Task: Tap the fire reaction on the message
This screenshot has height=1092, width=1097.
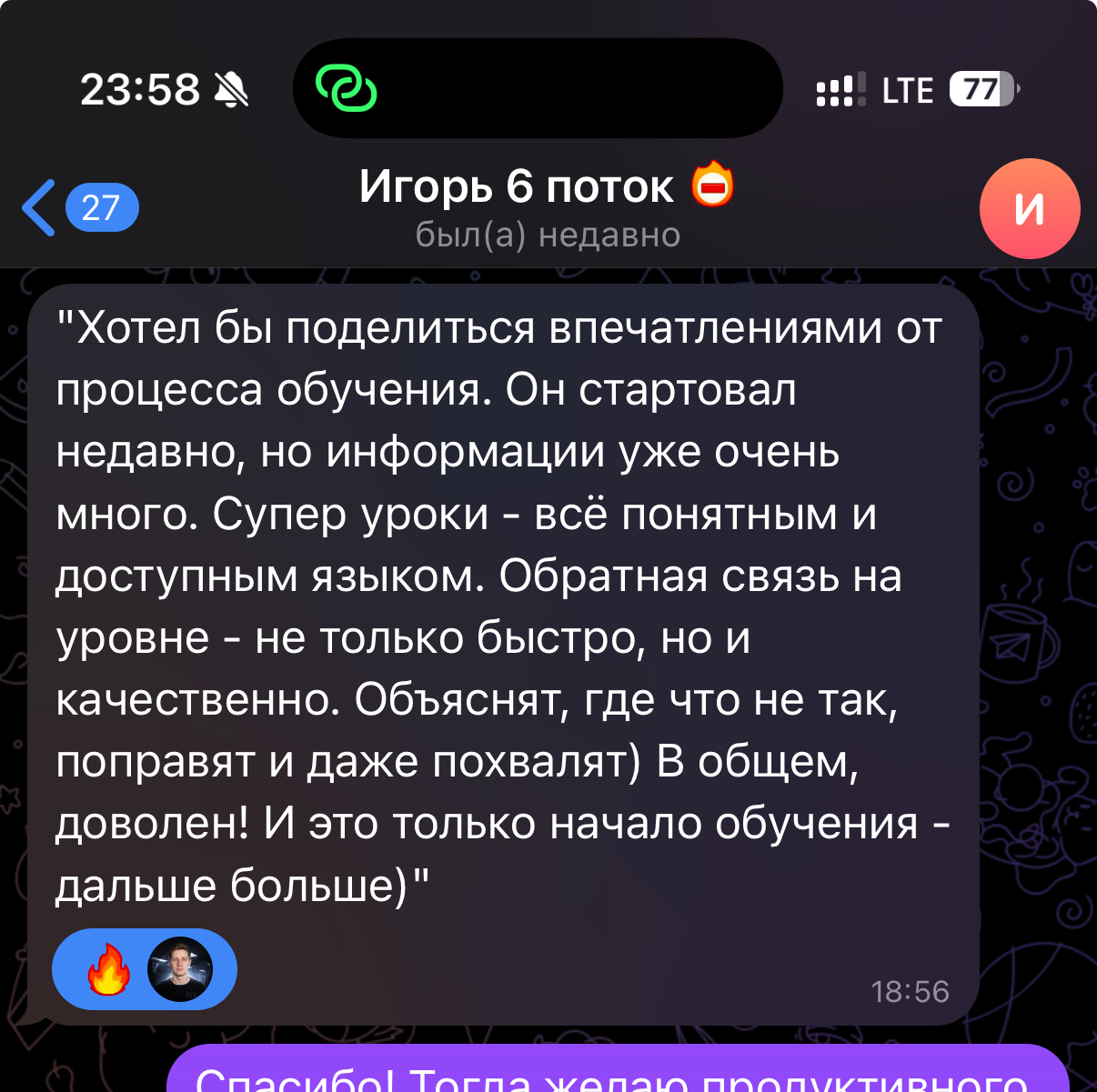Action: click(x=108, y=969)
